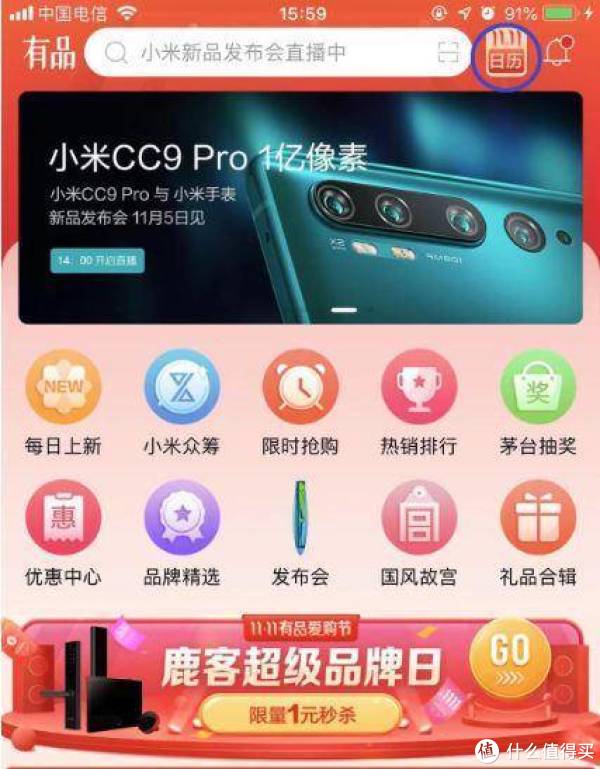Tap the 14:00 开启直播 button
The image size is (600, 769).
(97, 260)
